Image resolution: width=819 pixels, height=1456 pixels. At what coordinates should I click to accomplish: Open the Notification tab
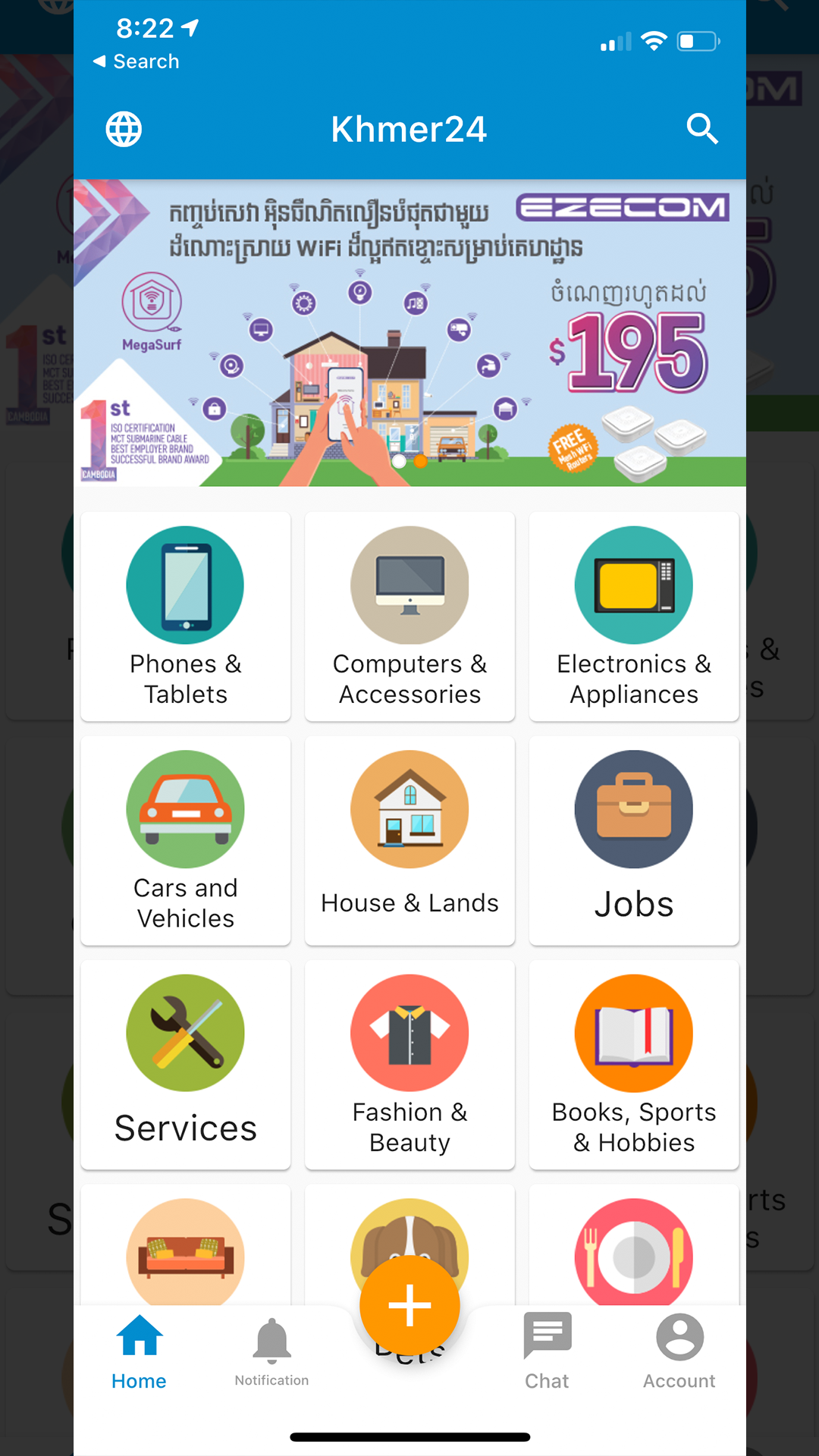pos(271,1353)
